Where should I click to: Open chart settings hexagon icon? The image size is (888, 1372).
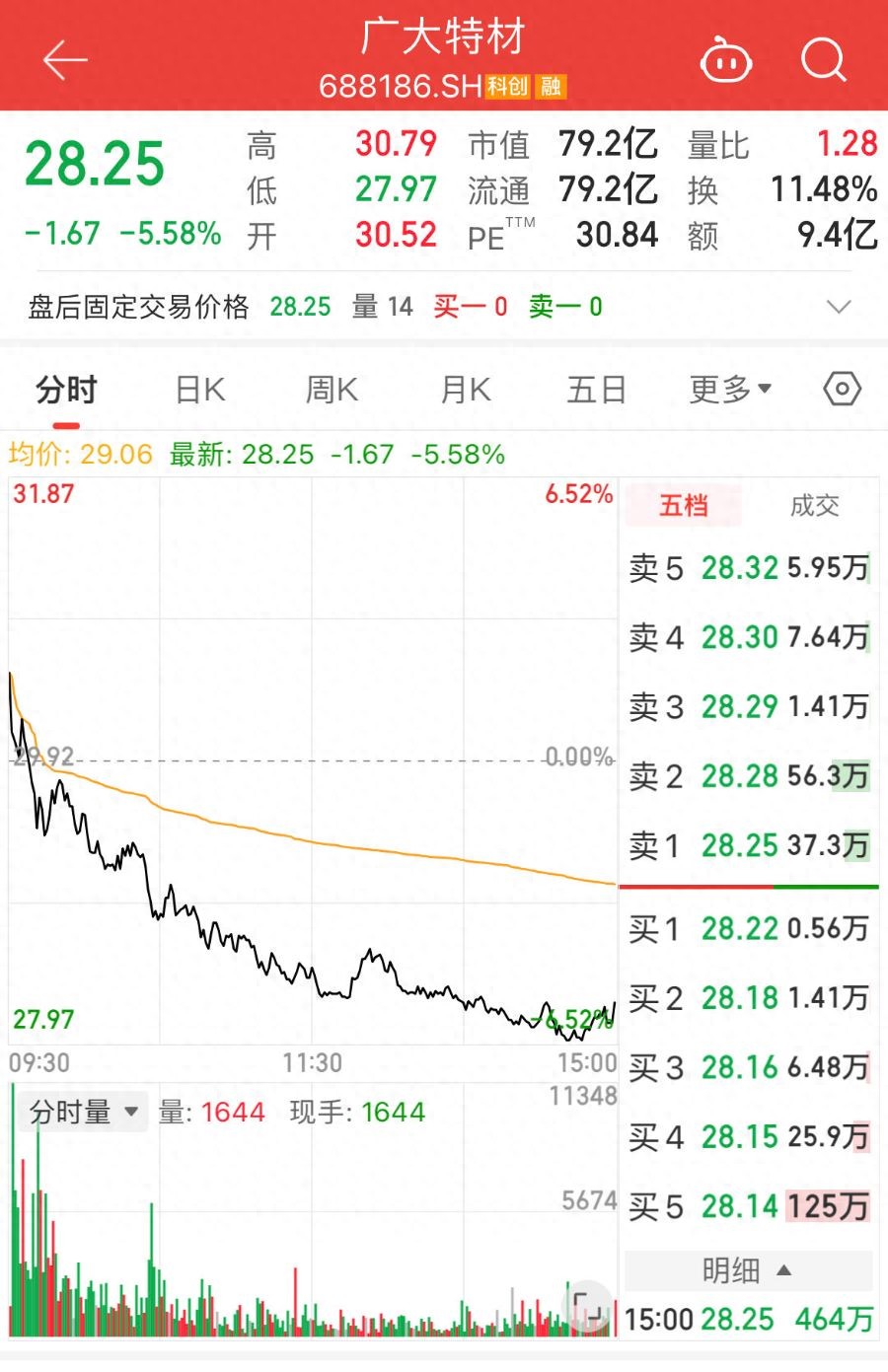[842, 390]
